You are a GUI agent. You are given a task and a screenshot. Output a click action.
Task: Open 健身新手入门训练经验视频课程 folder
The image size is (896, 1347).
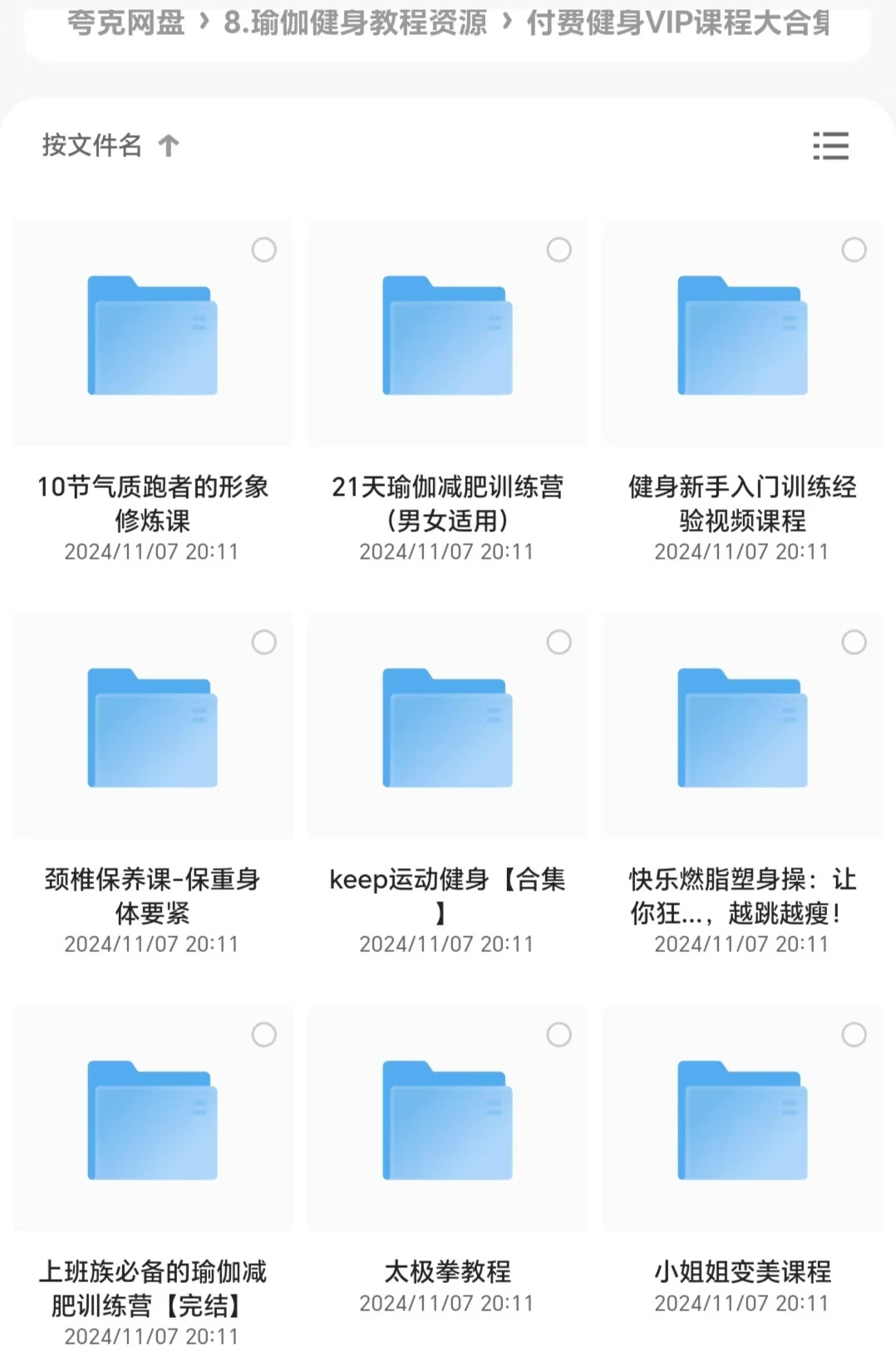click(x=742, y=334)
